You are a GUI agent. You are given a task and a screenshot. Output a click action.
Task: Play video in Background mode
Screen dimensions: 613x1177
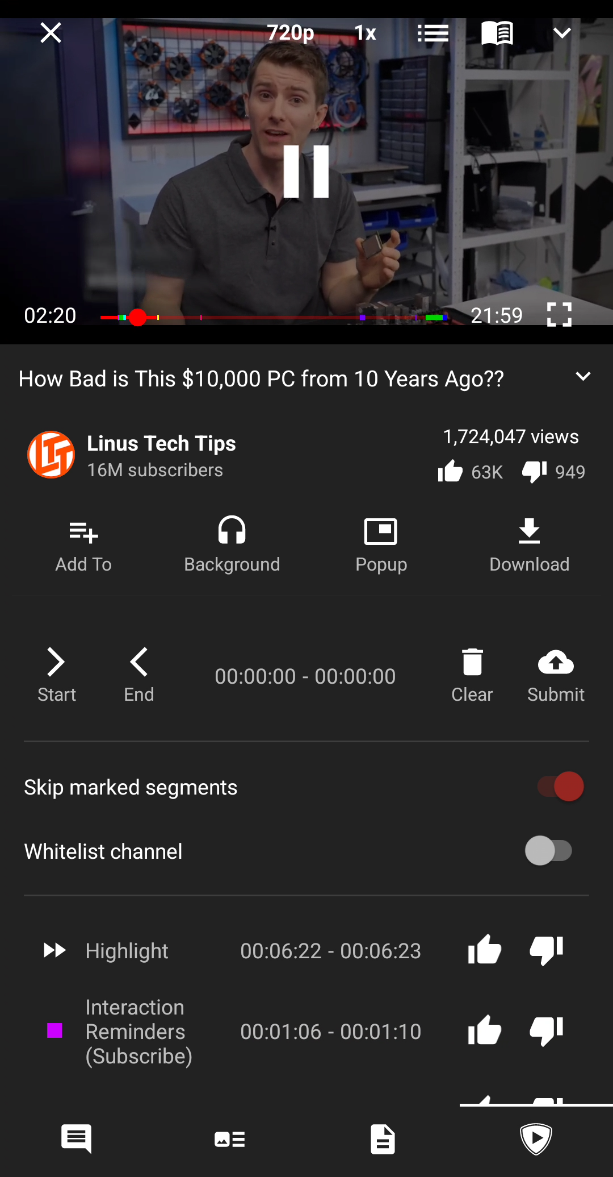(232, 545)
